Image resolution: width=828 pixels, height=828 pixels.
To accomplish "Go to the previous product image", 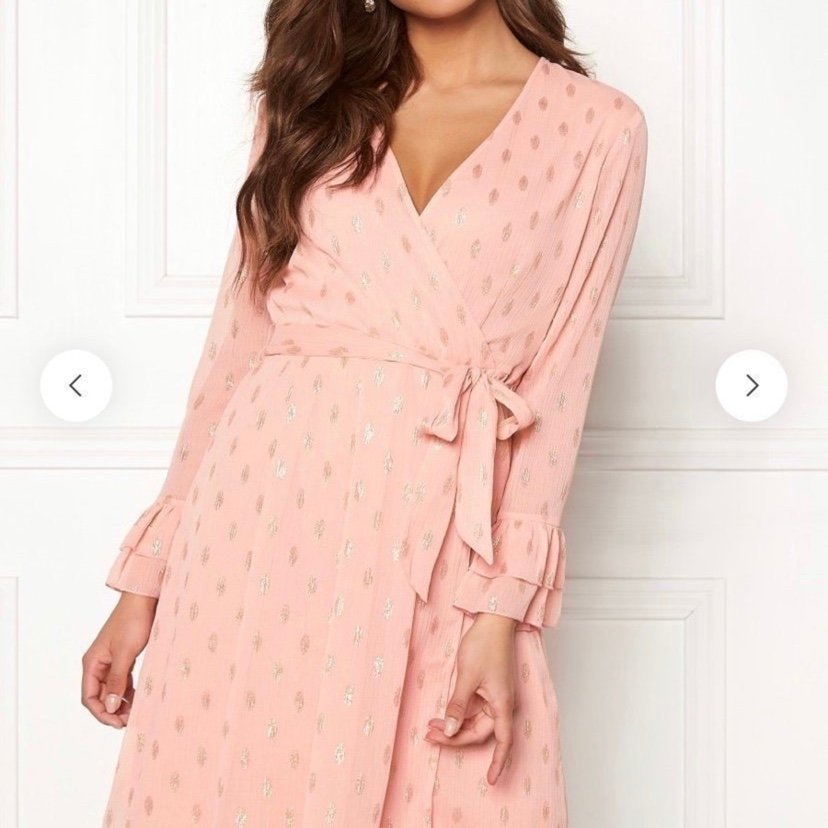I will 76,385.
